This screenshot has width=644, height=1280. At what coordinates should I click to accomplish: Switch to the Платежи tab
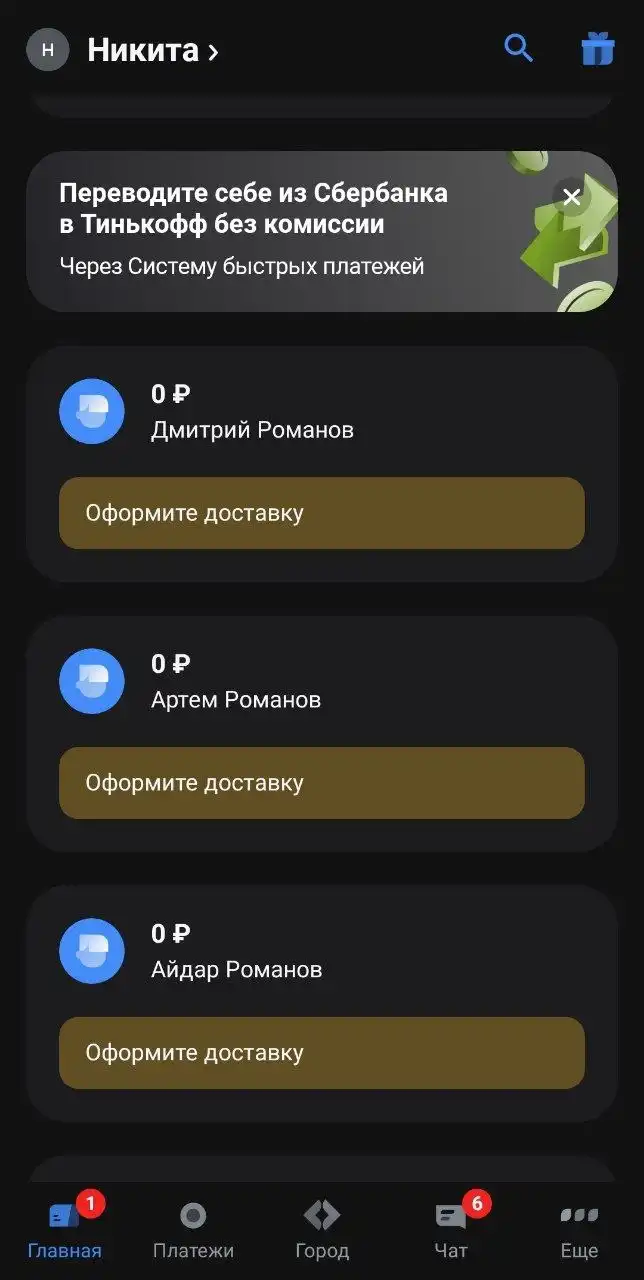pos(193,1229)
